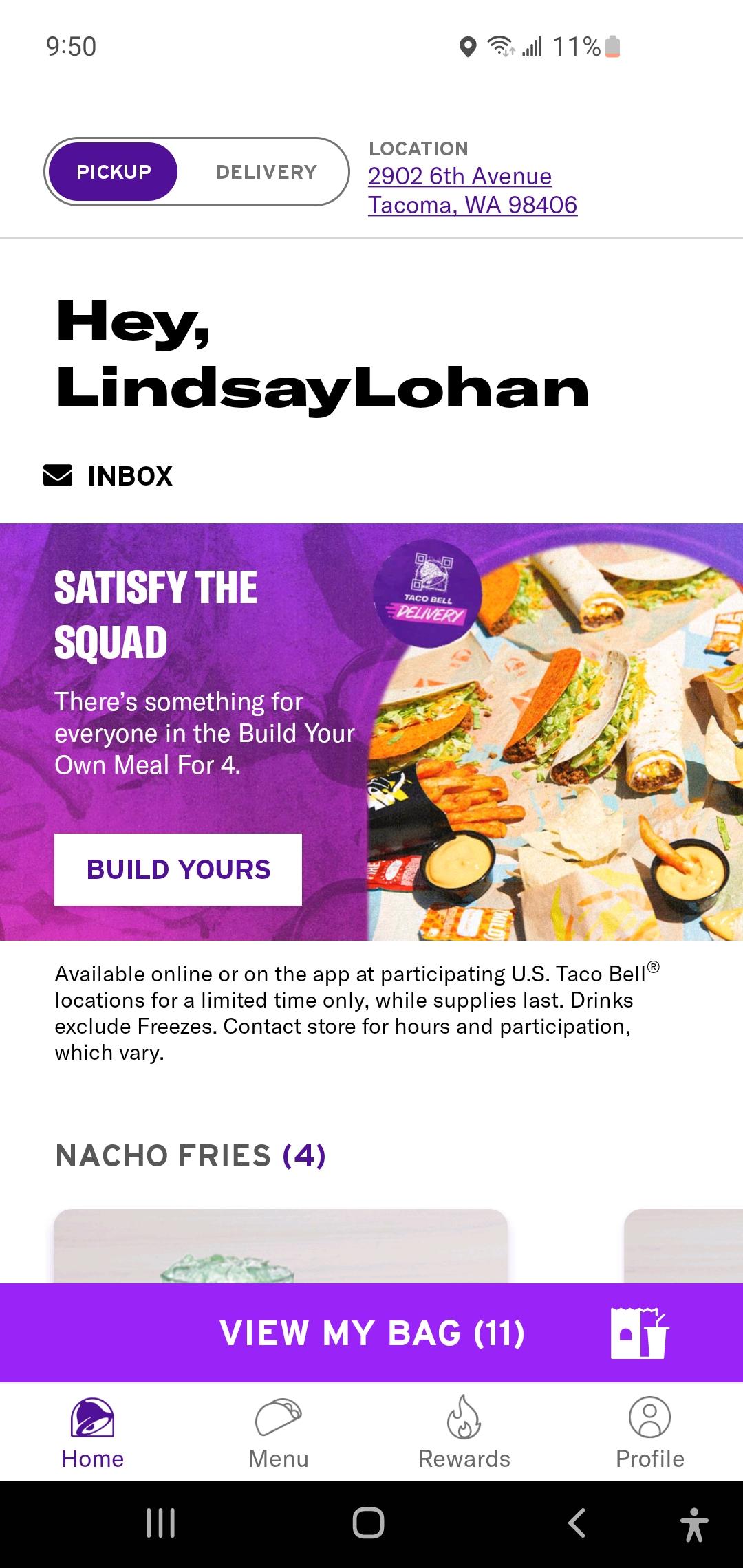Switch to Delivery order mode

coord(266,172)
